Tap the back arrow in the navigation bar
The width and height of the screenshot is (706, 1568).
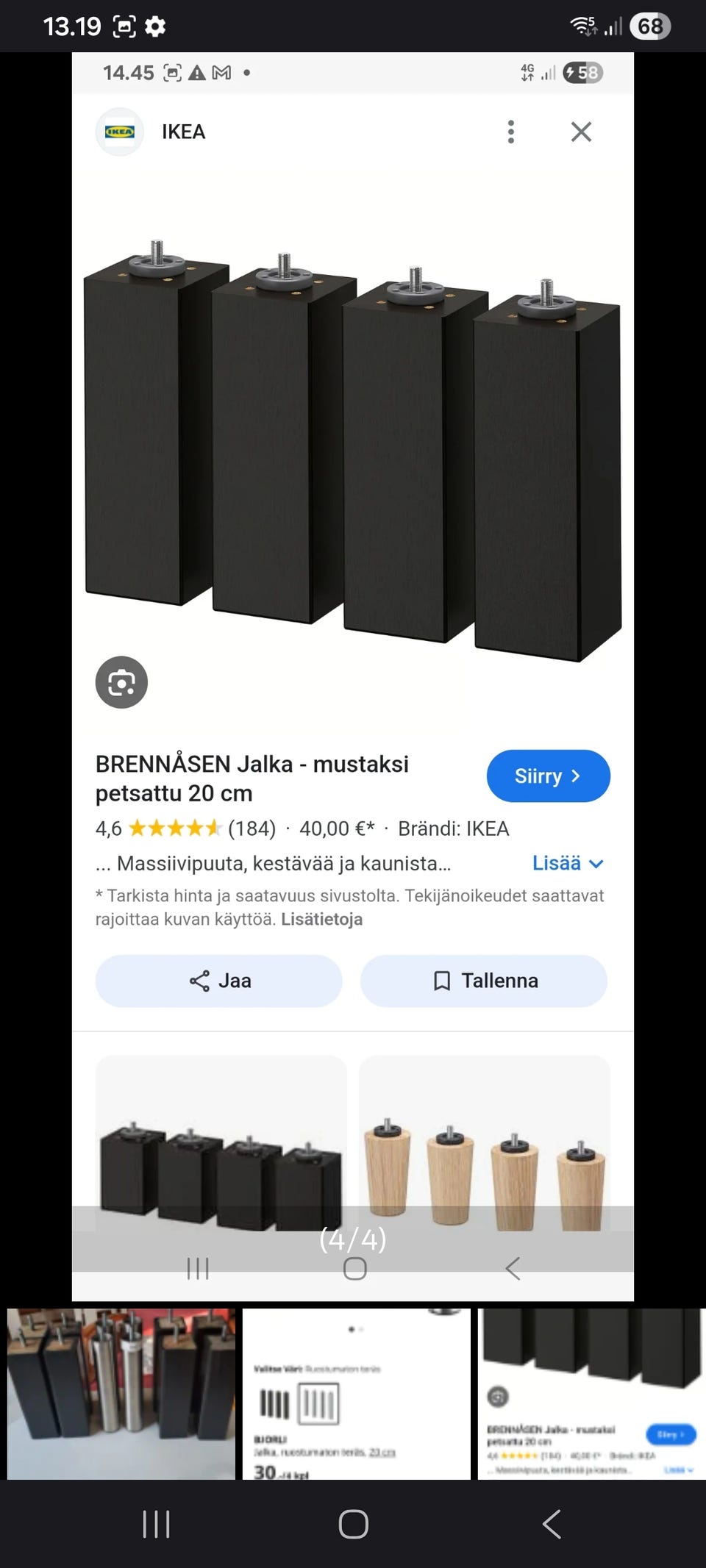point(552,1523)
